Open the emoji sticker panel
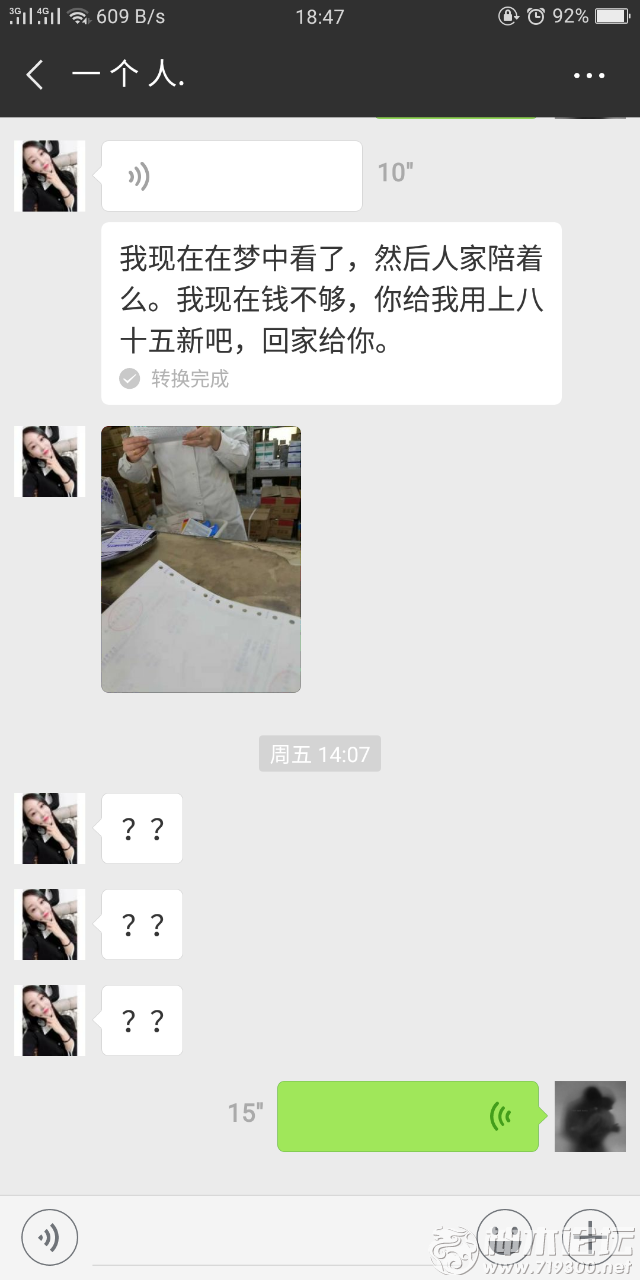Screen dimensions: 640x1280 point(504,1238)
